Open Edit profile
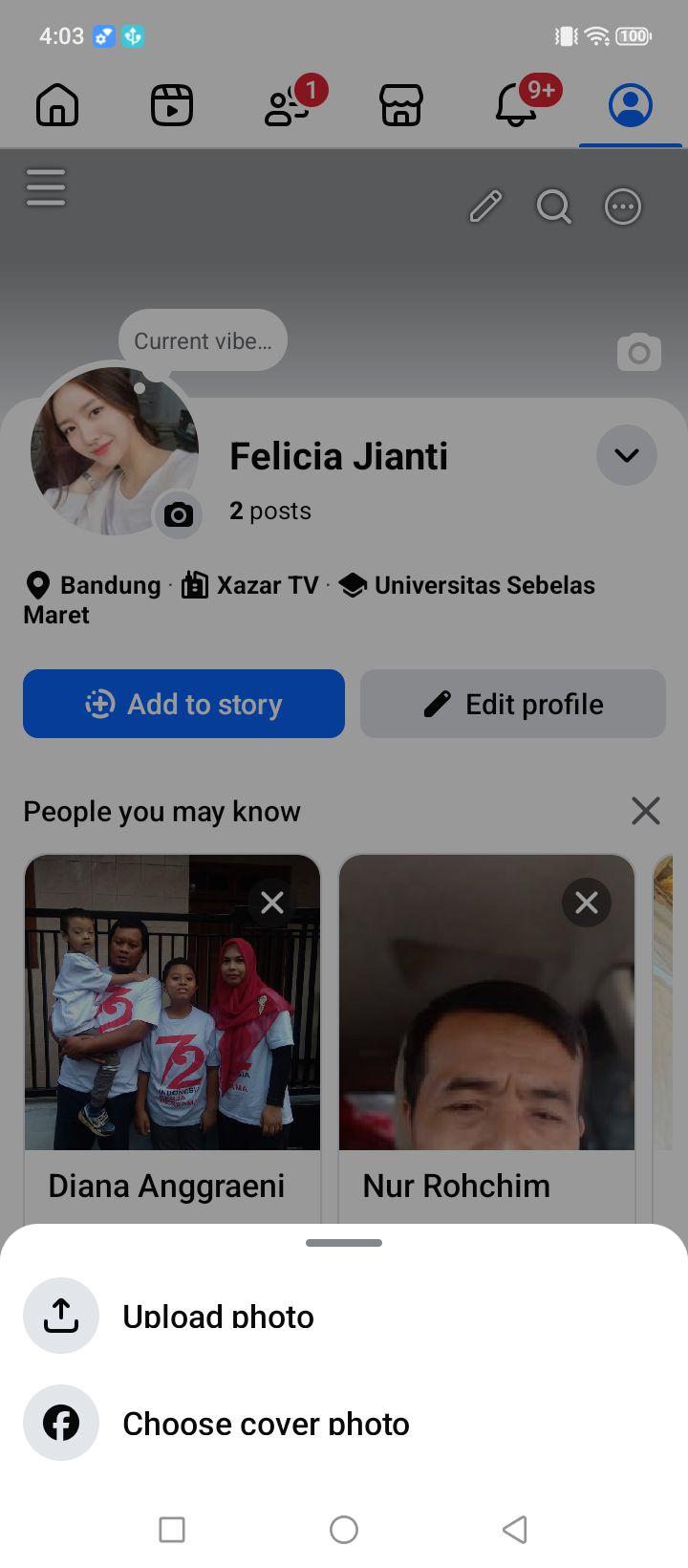This screenshot has height=1568, width=688. point(513,704)
